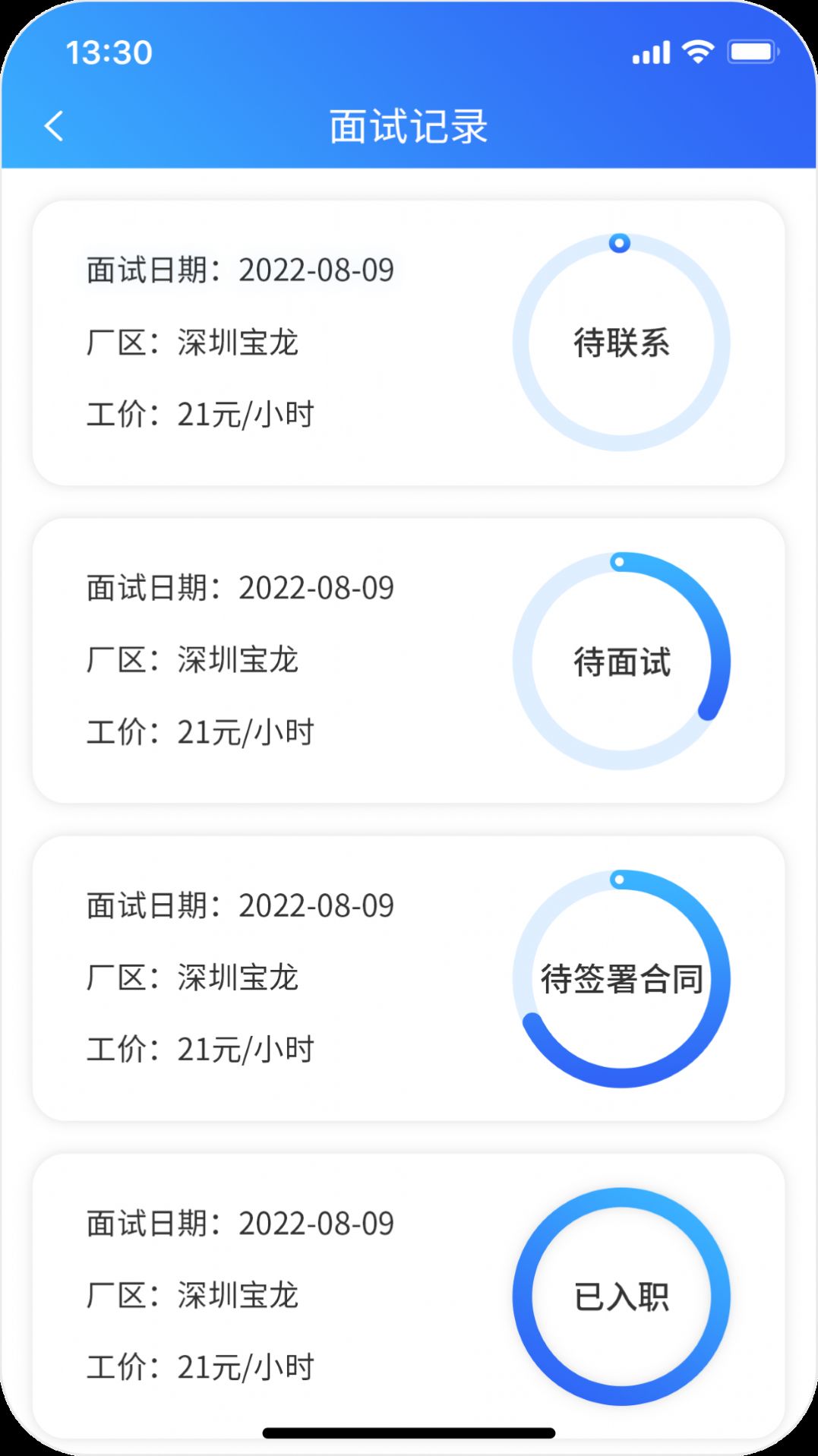Select the interview record marked 已入职
818x1456 pixels.
point(408,1295)
